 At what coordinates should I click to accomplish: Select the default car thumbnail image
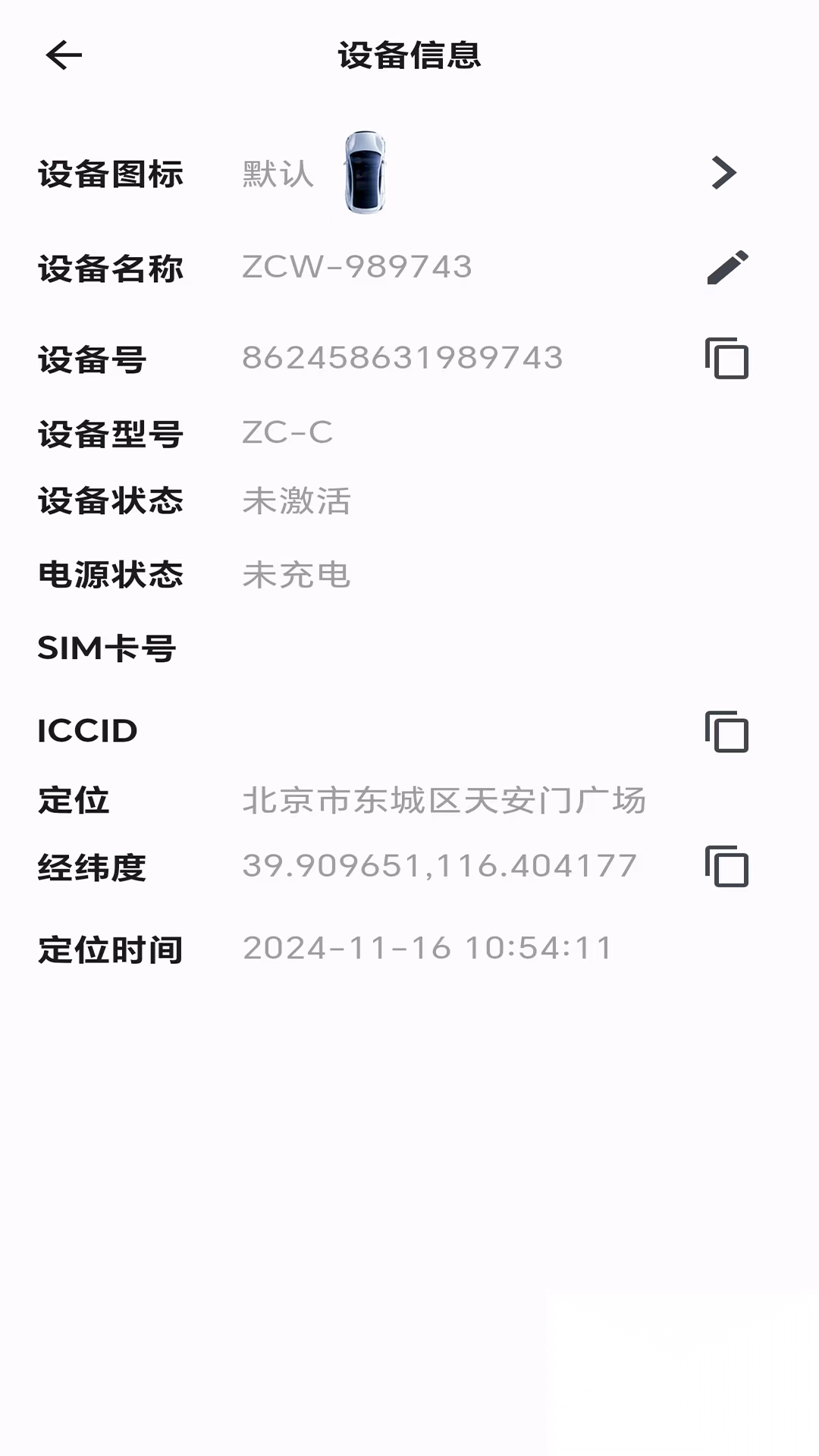coord(366,173)
